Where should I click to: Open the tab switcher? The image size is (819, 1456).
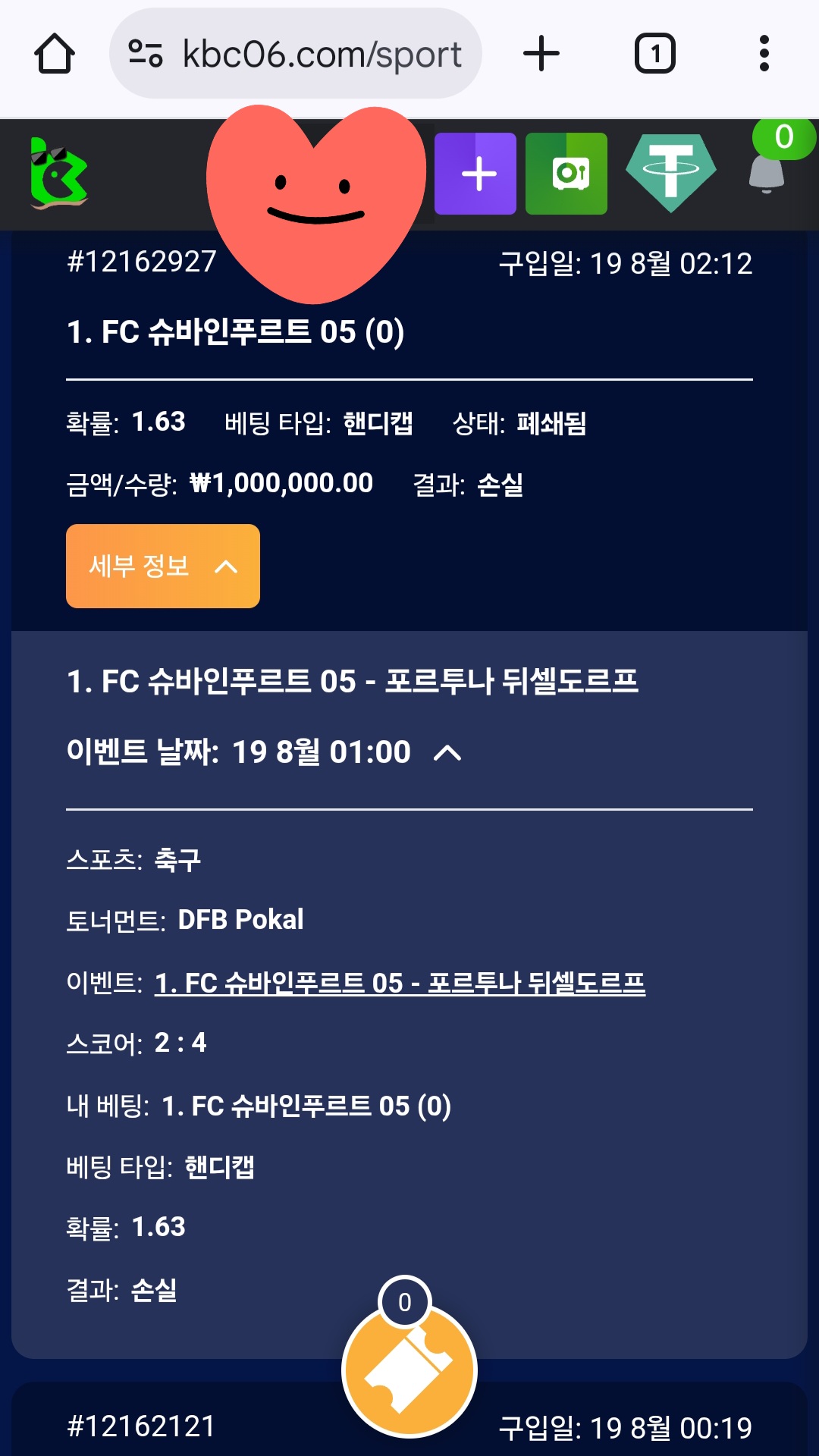point(654,54)
